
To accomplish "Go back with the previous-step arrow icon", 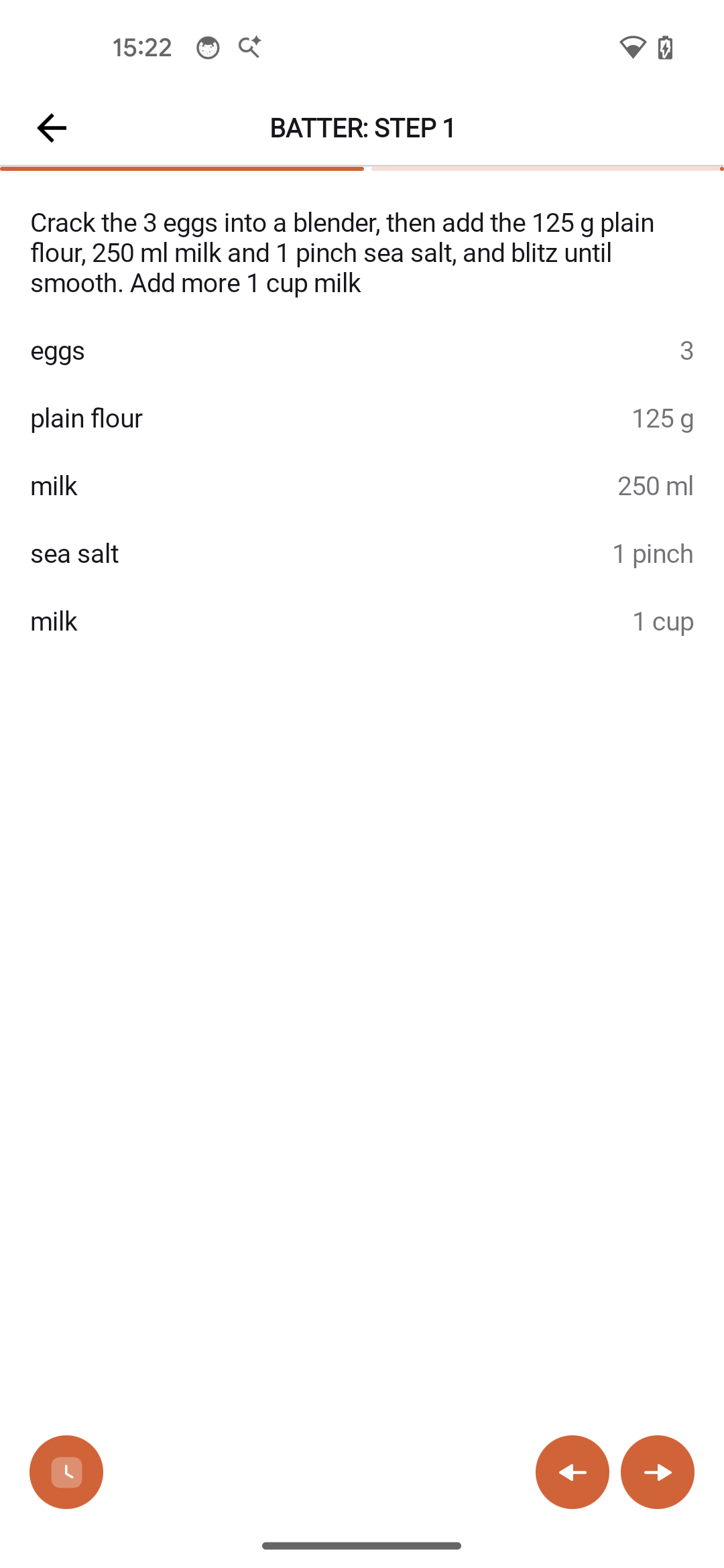I will click(572, 1472).
